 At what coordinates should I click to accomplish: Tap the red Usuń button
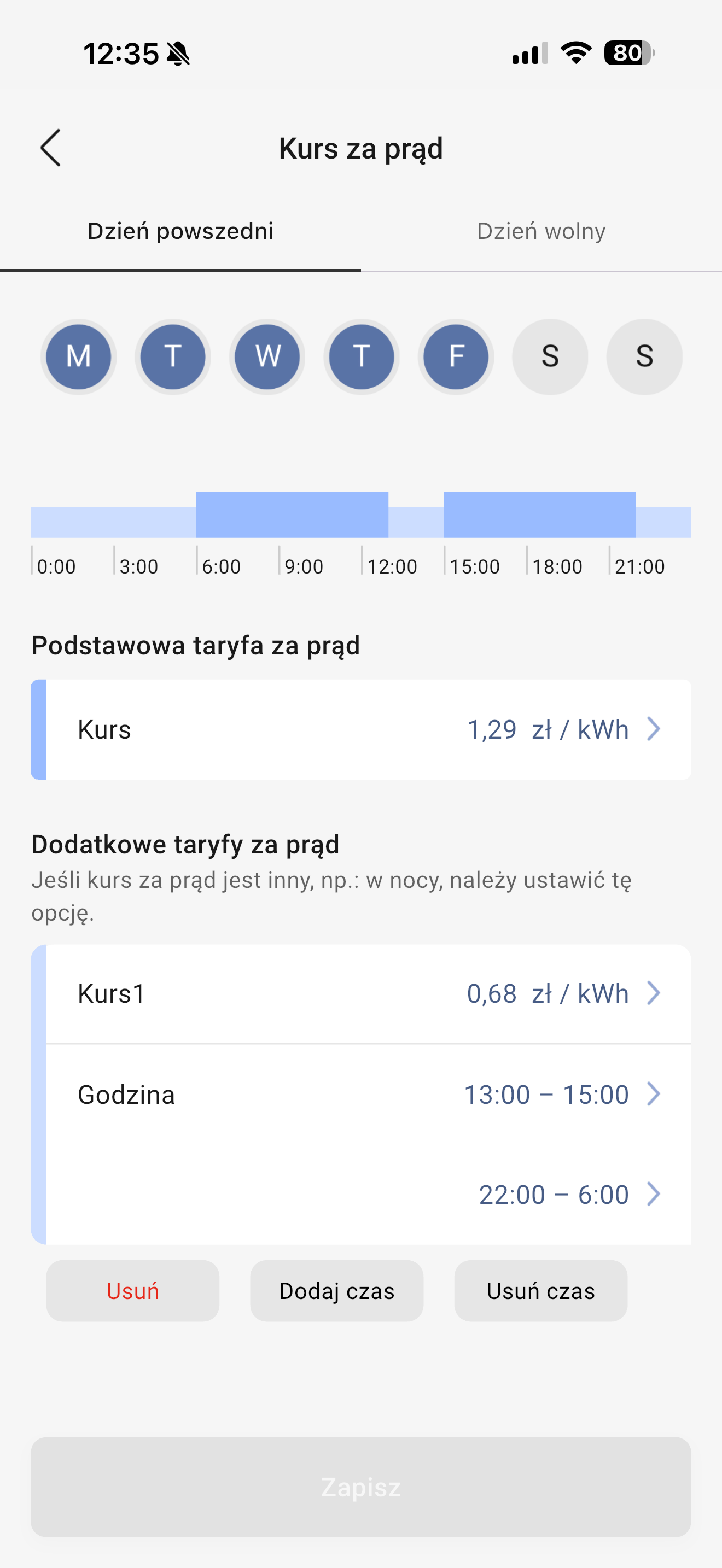(x=133, y=1290)
